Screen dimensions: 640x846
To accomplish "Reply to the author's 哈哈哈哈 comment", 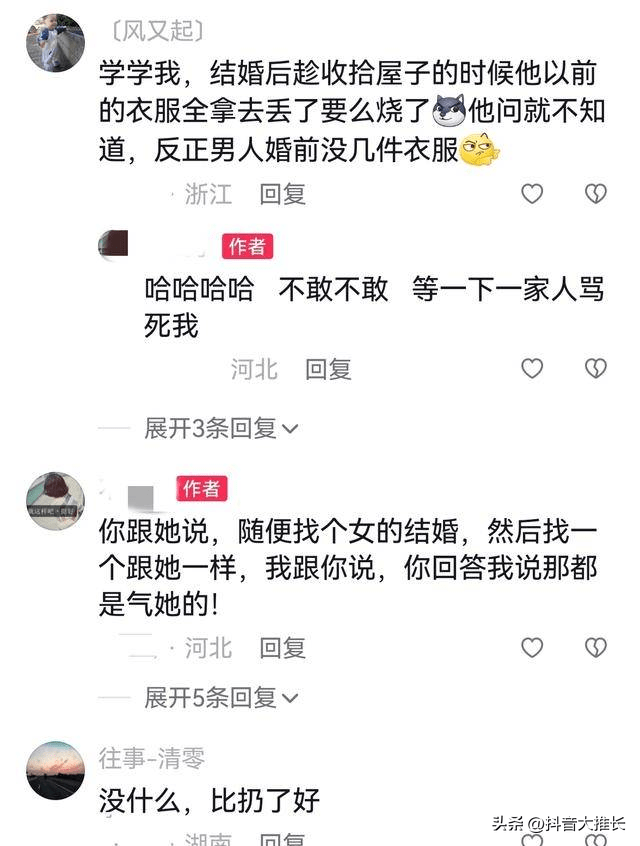I will coord(328,369).
